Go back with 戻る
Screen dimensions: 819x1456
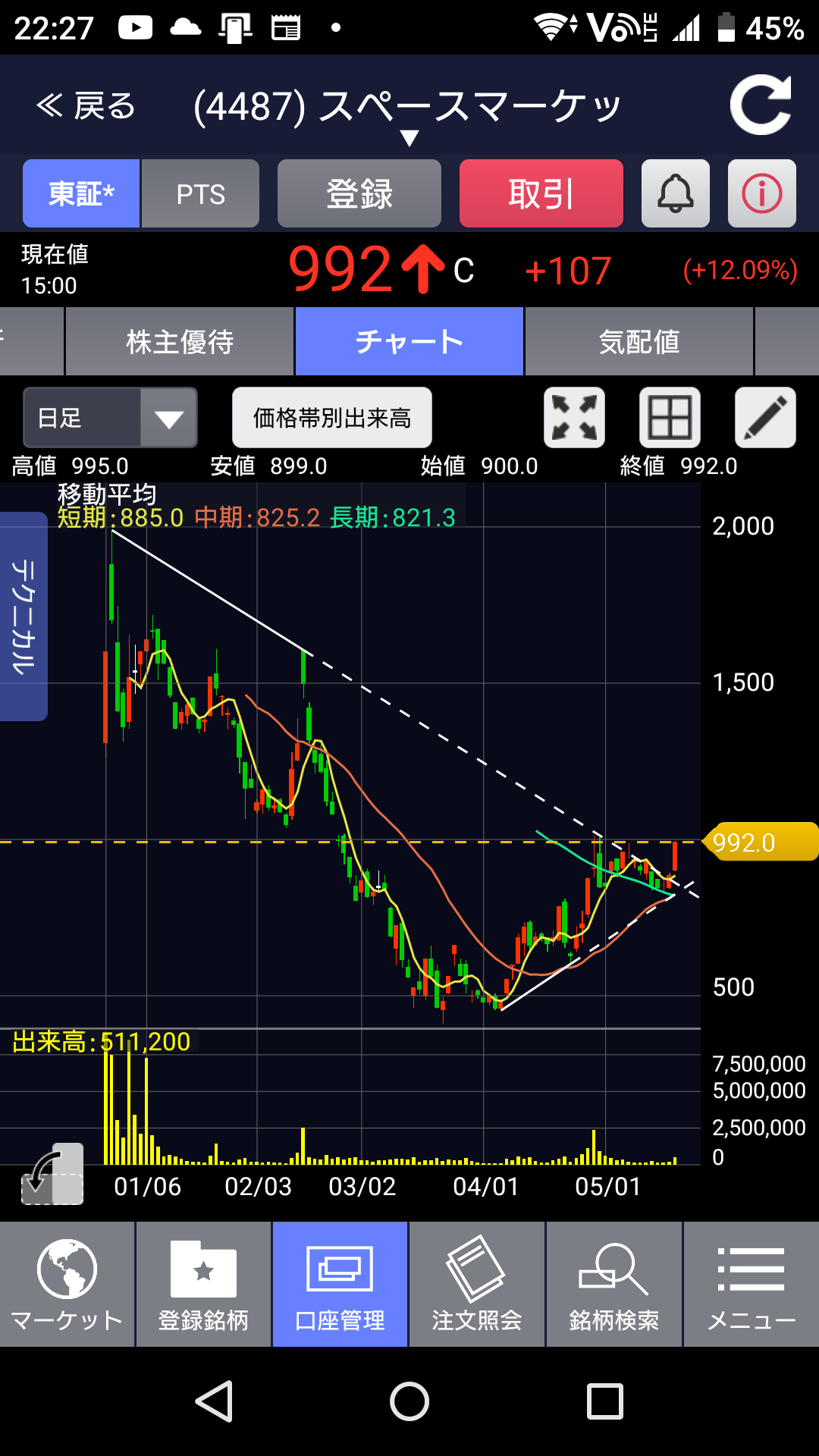click(86, 106)
